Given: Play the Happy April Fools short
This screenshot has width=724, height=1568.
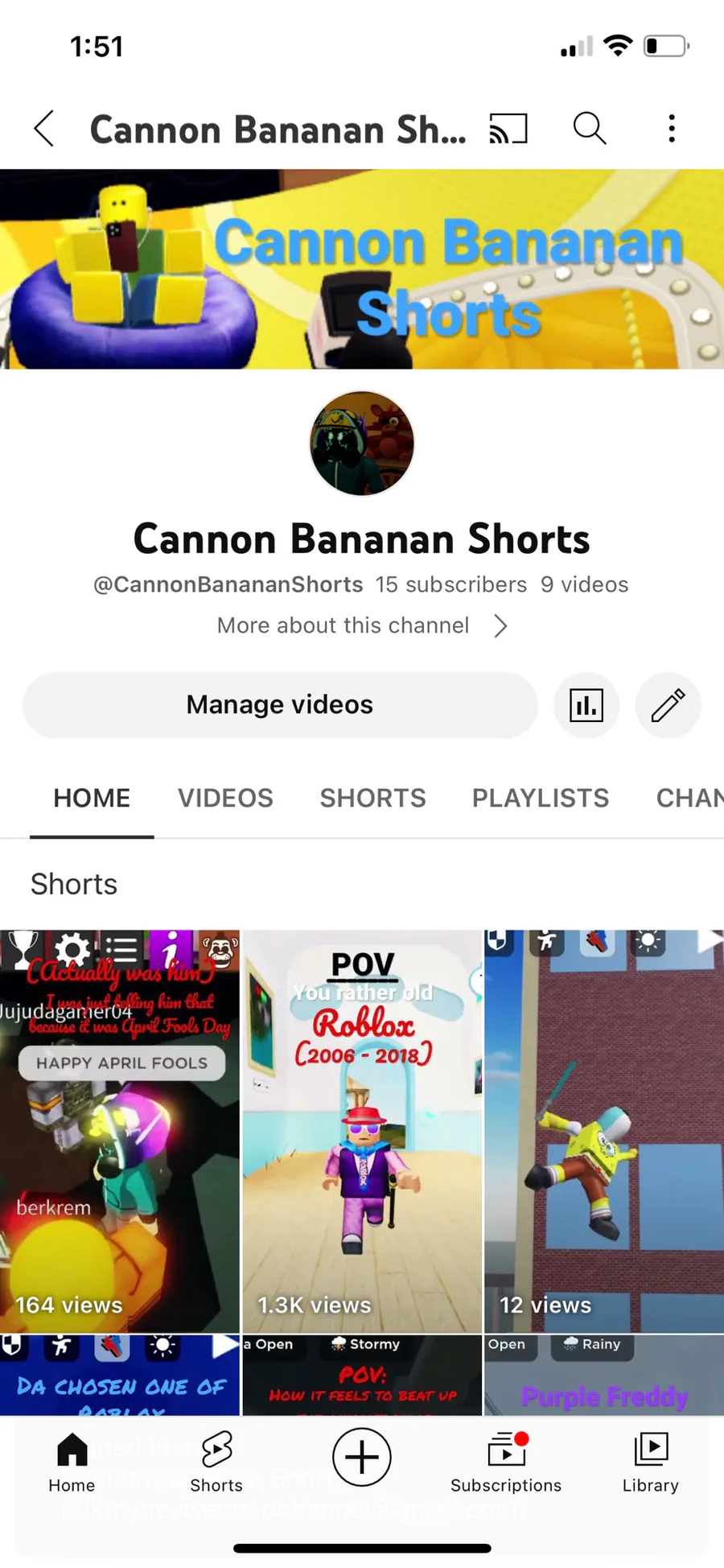Looking at the screenshot, I should [x=120, y=1131].
